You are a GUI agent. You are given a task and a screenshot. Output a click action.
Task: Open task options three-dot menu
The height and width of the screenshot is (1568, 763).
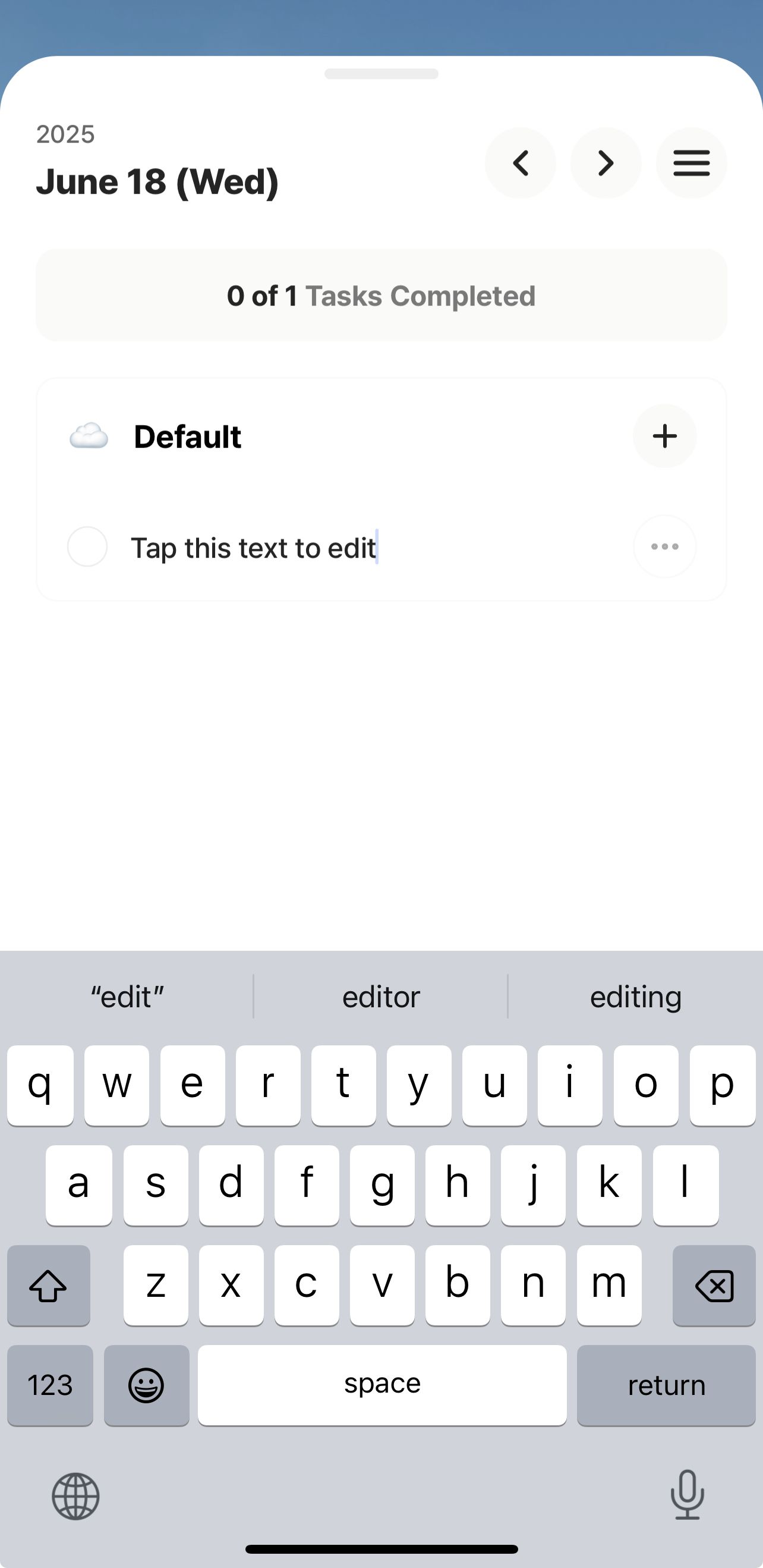(x=664, y=546)
